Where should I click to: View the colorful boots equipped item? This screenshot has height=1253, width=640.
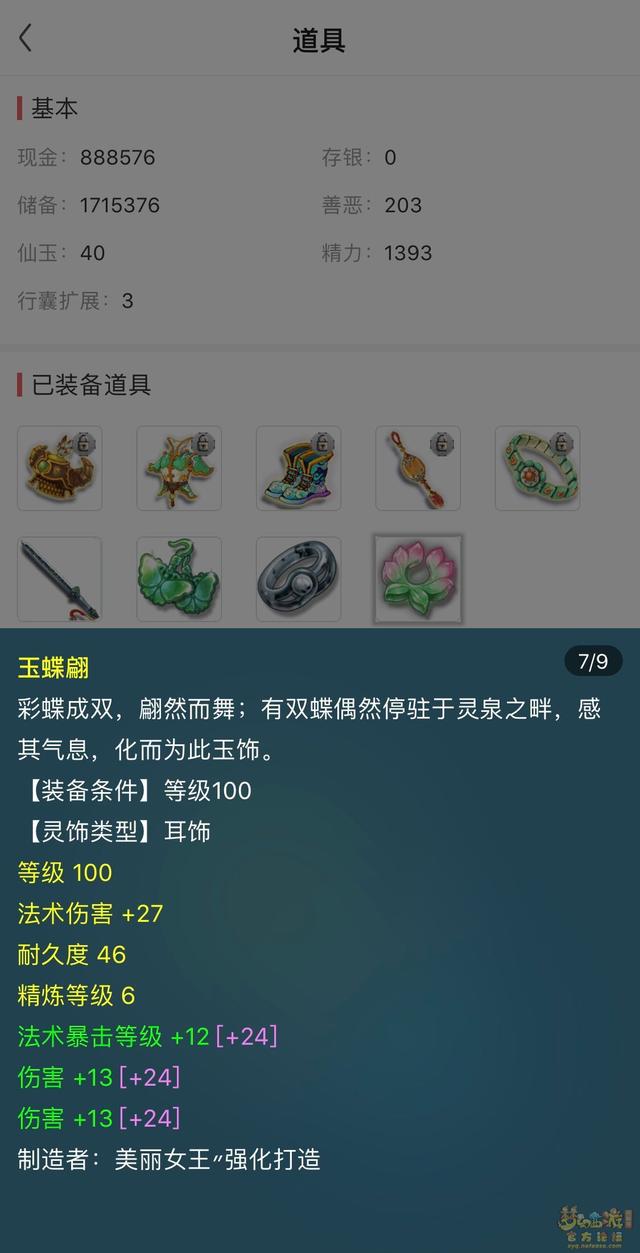click(x=298, y=468)
